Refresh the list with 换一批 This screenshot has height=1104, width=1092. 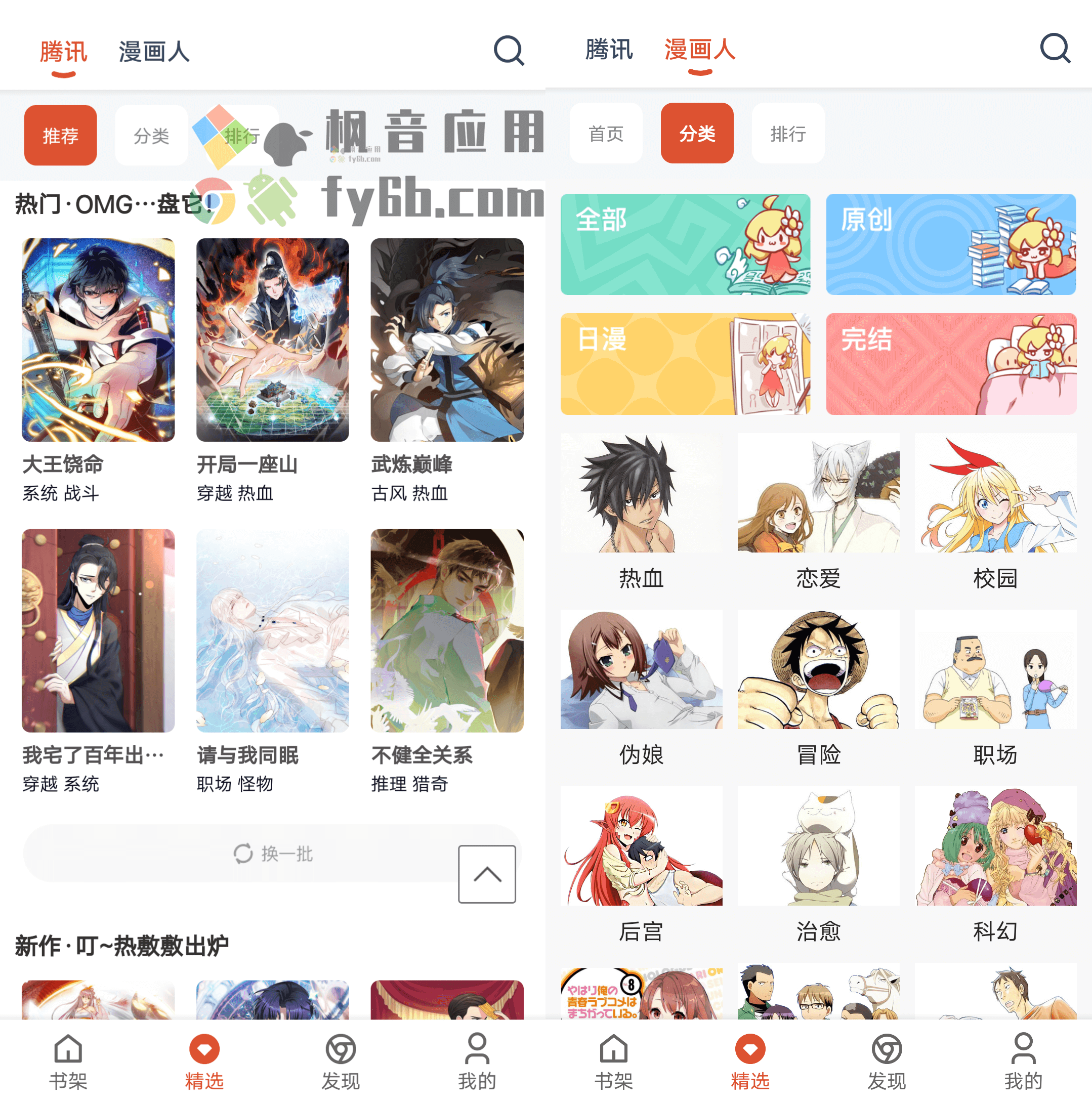(272, 854)
